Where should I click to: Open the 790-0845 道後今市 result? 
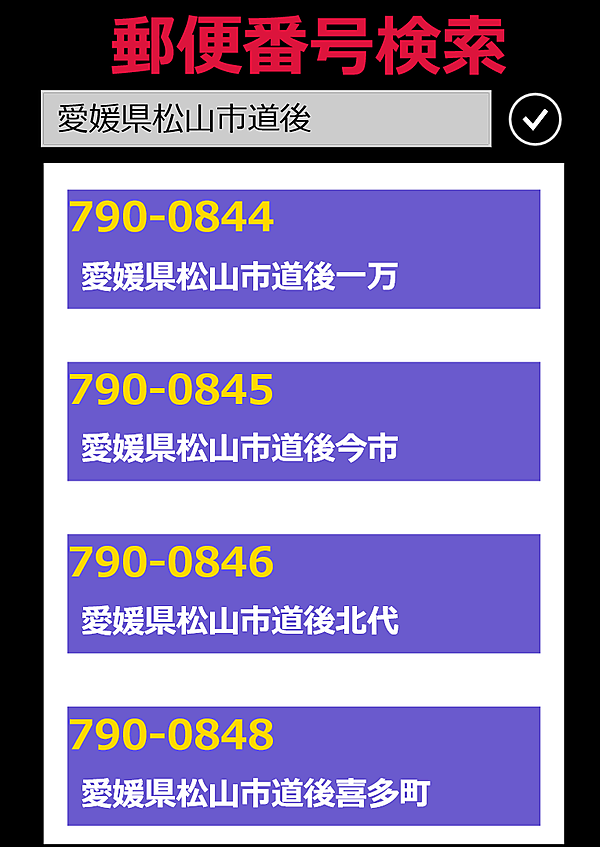303,421
